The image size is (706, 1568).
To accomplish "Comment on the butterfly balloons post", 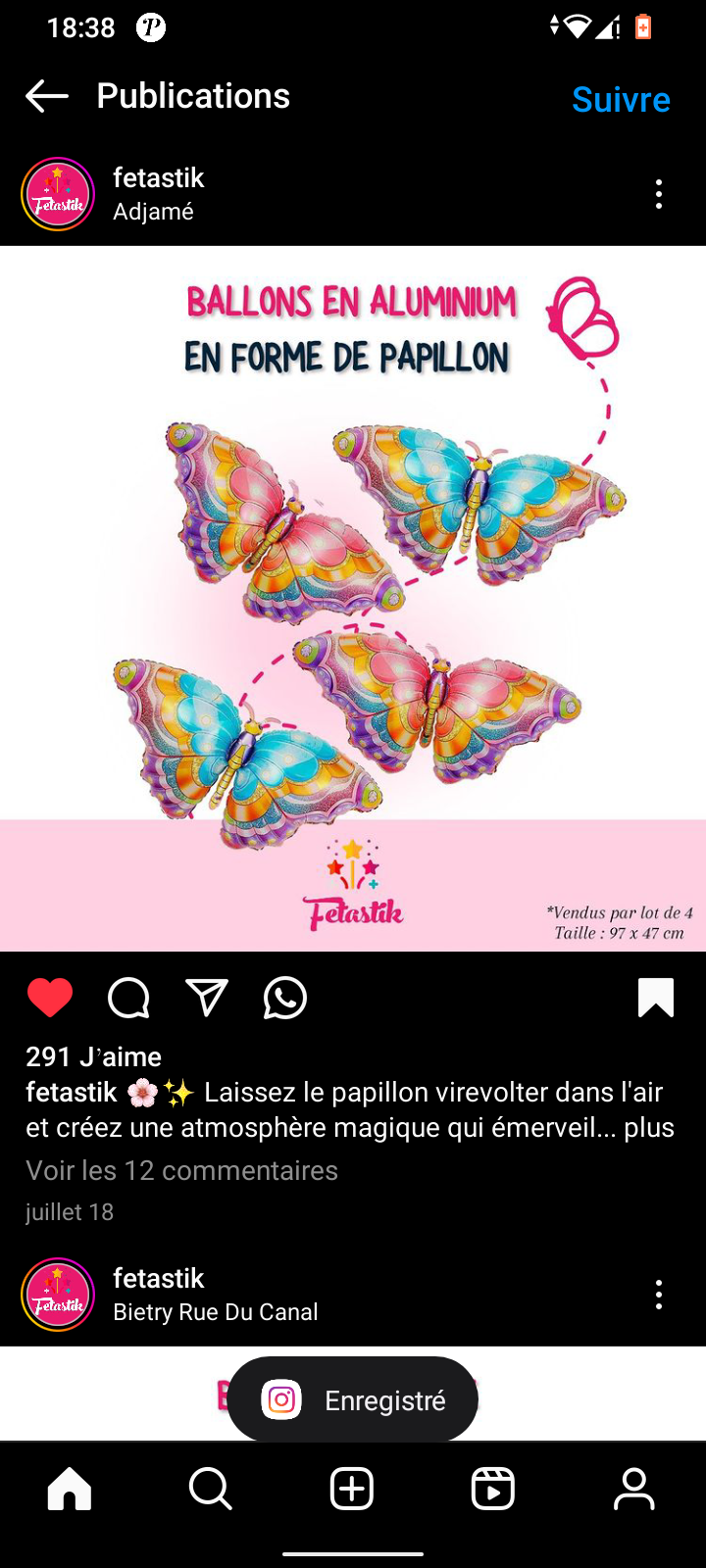I will [x=128, y=999].
